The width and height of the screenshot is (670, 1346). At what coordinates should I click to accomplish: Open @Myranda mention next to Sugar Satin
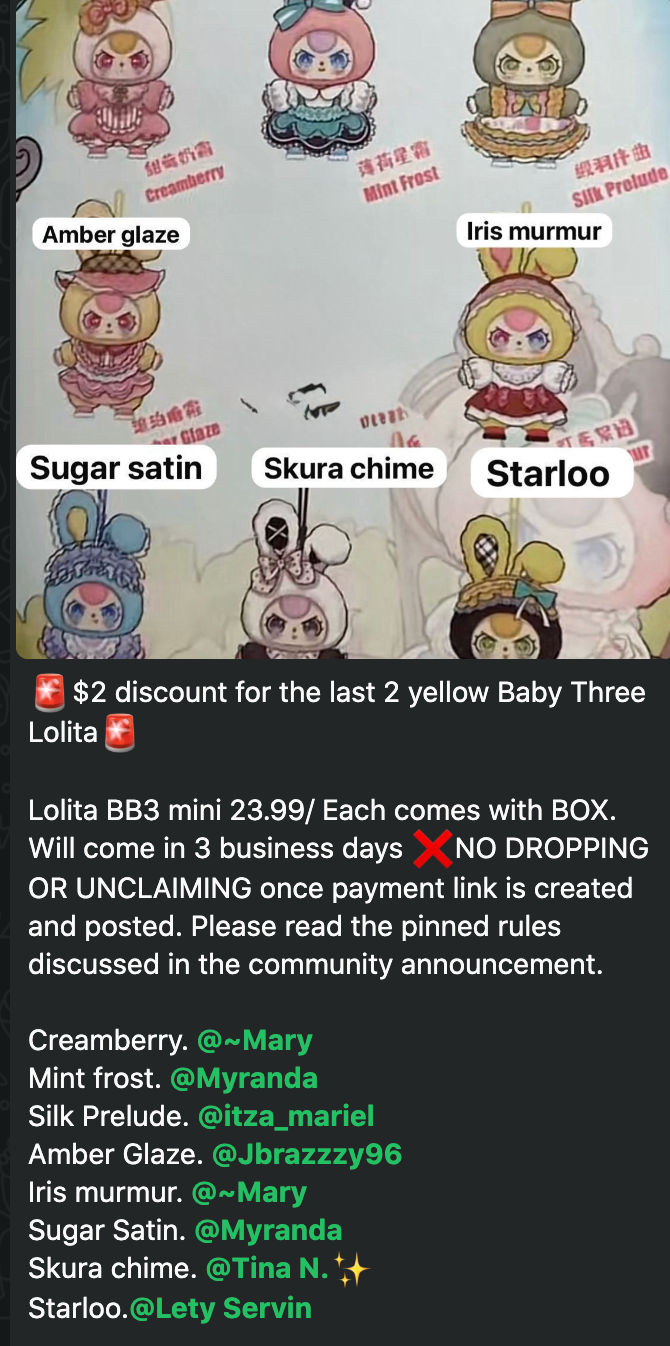click(x=268, y=1230)
